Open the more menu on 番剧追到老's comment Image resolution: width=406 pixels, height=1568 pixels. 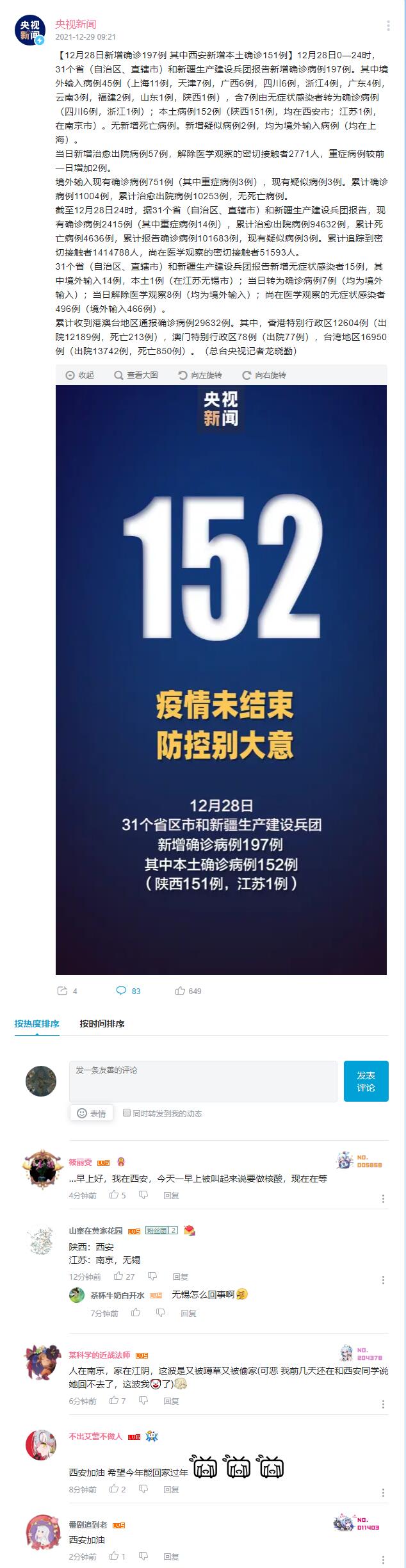[x=384, y=1558]
